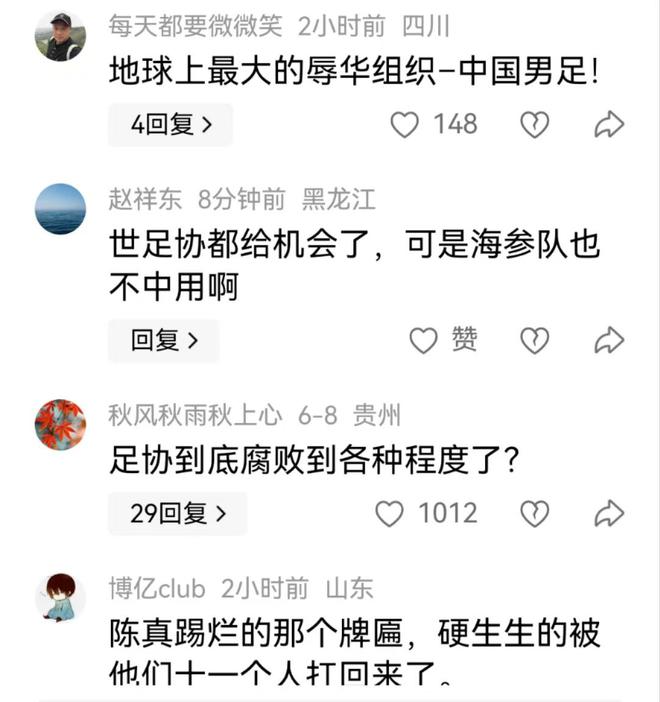
Task: Dislike 赵祥东's comment
Action: 535,341
